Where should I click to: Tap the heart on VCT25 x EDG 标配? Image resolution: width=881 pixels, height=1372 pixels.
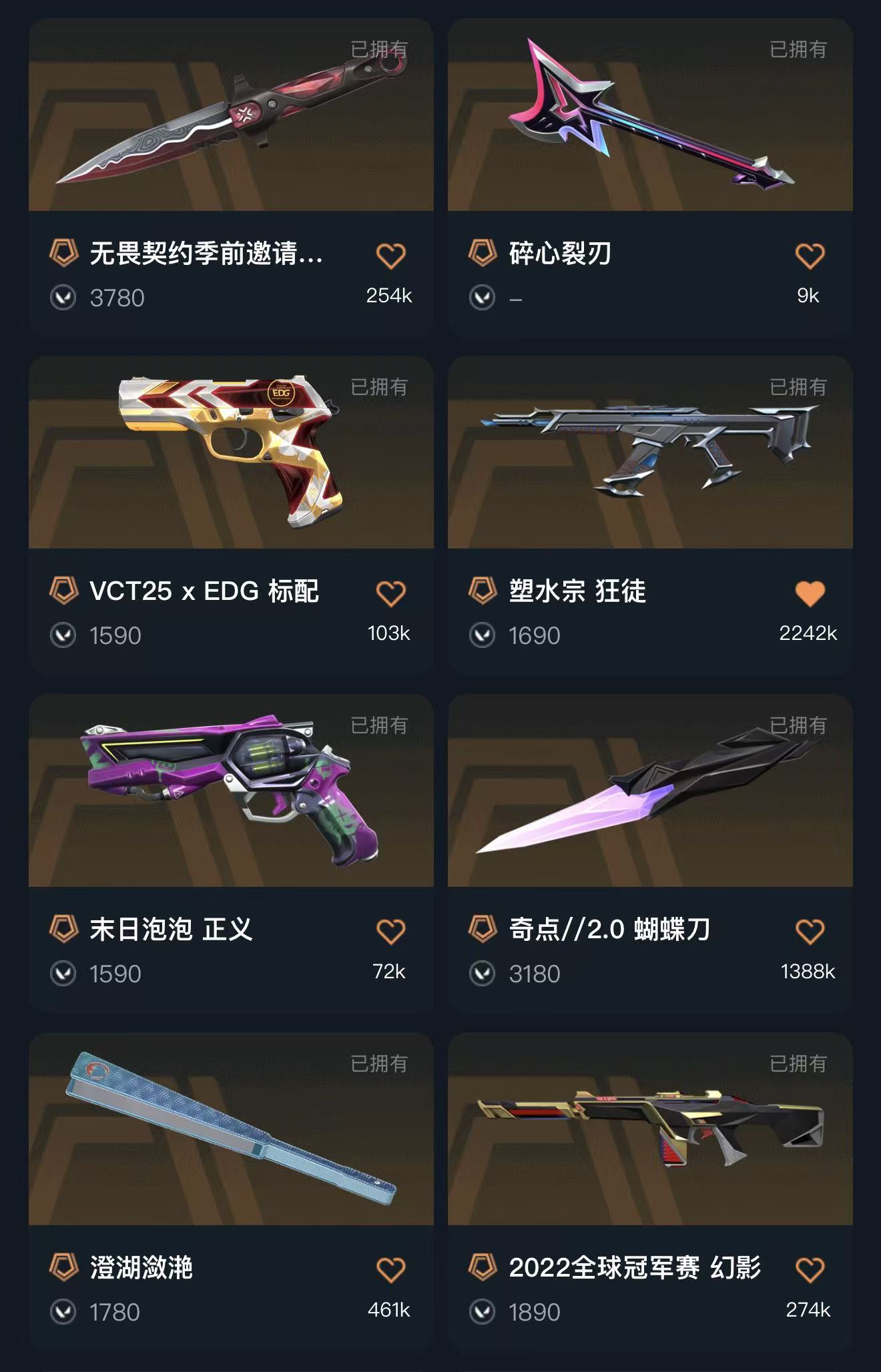[x=390, y=594]
